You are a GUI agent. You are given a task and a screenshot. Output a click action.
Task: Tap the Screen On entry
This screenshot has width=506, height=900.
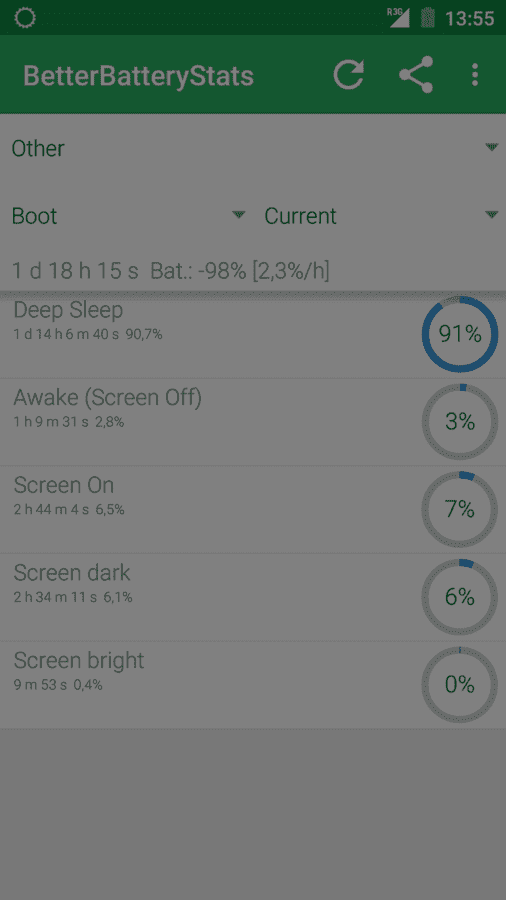pyautogui.click(x=253, y=510)
